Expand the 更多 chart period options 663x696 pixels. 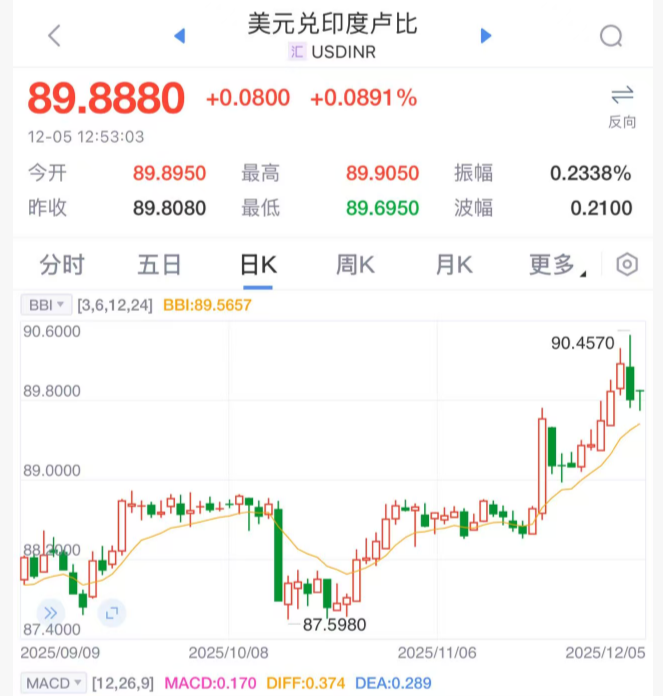pyautogui.click(x=556, y=265)
